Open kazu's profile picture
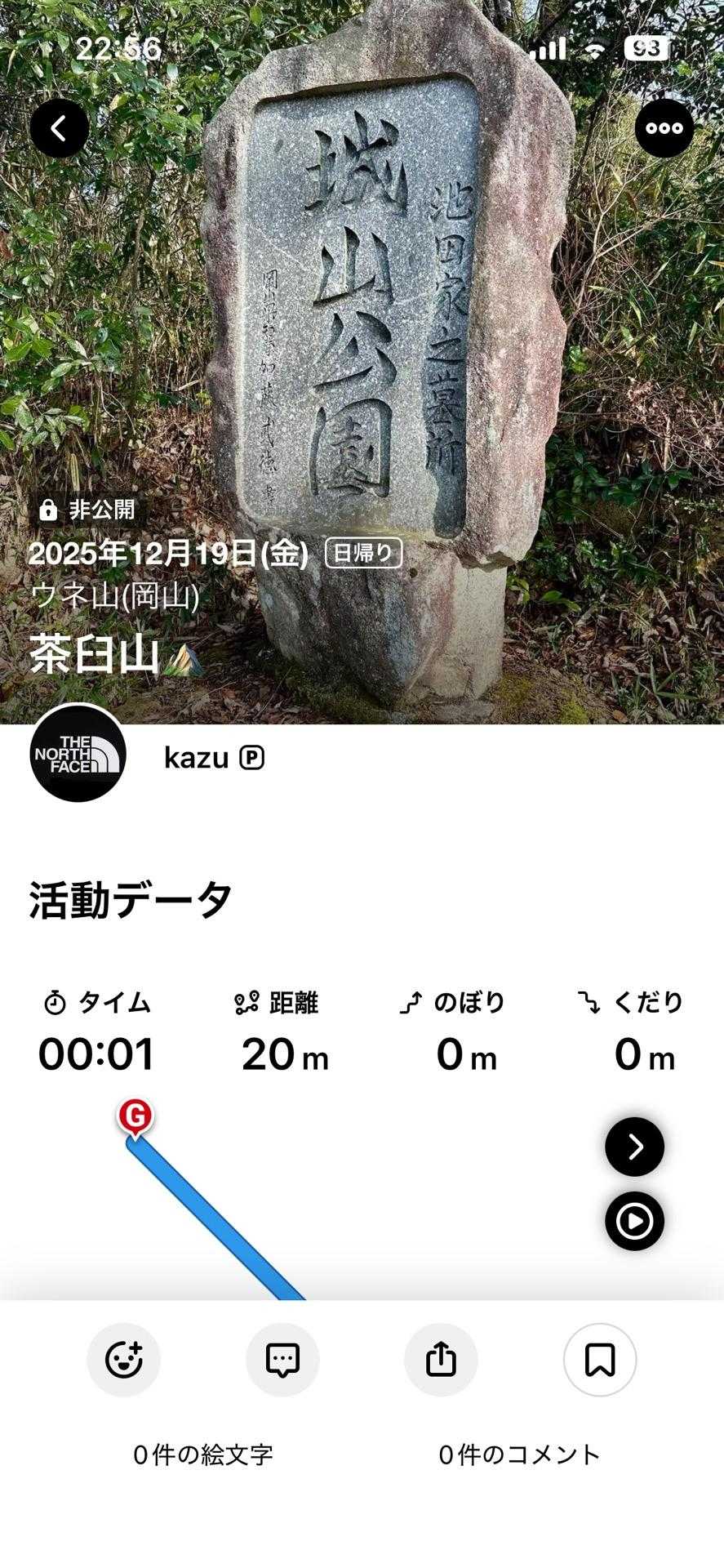 78,754
